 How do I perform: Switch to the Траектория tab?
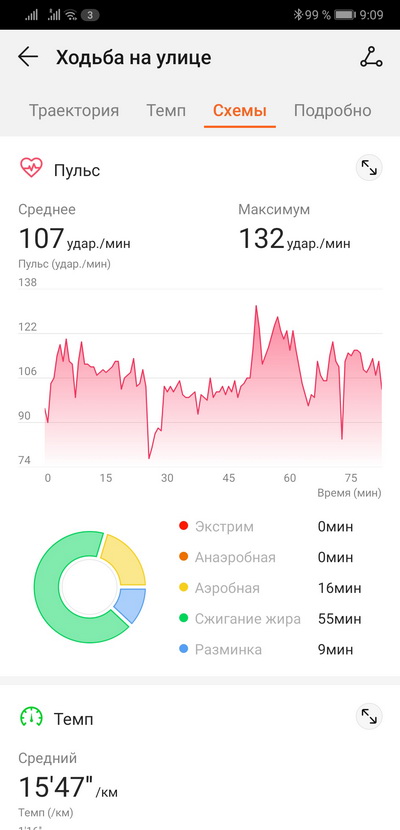(74, 111)
